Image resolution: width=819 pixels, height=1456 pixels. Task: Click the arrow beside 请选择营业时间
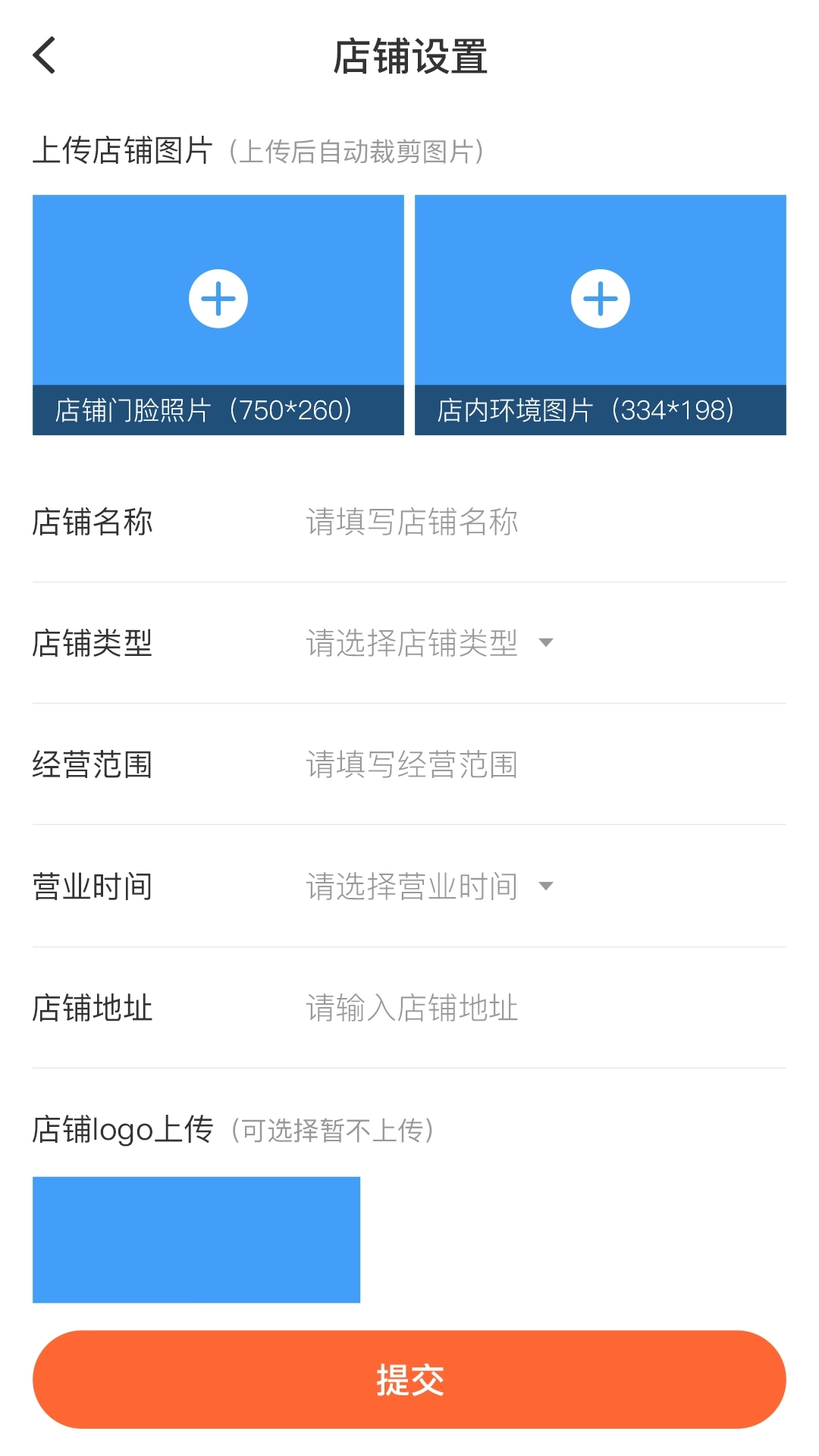click(x=547, y=886)
